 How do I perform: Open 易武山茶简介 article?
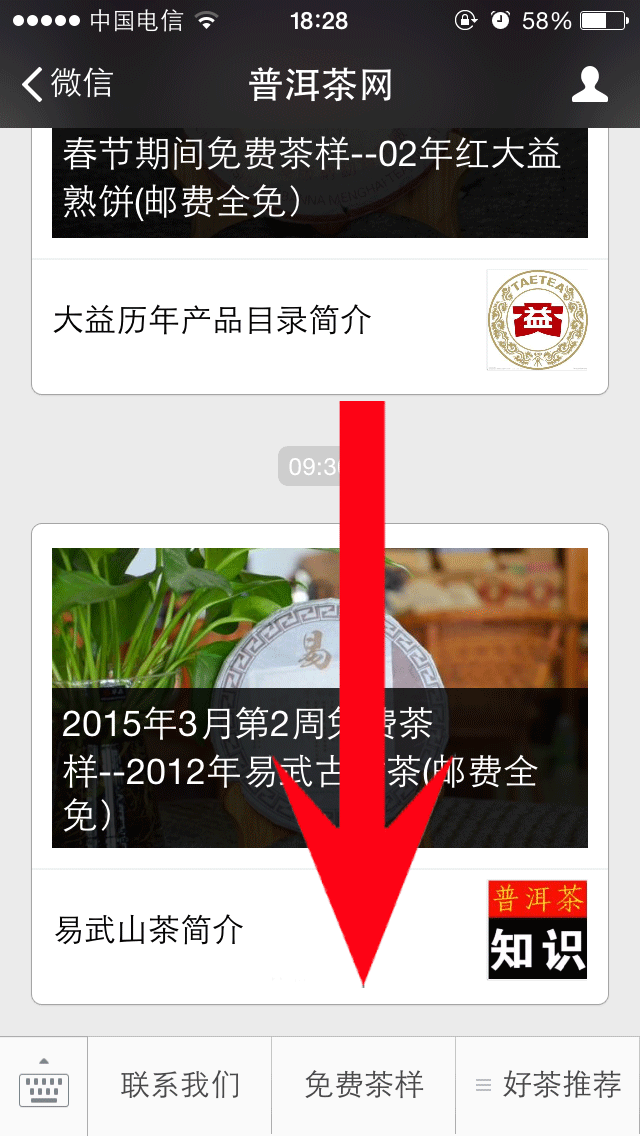150,931
